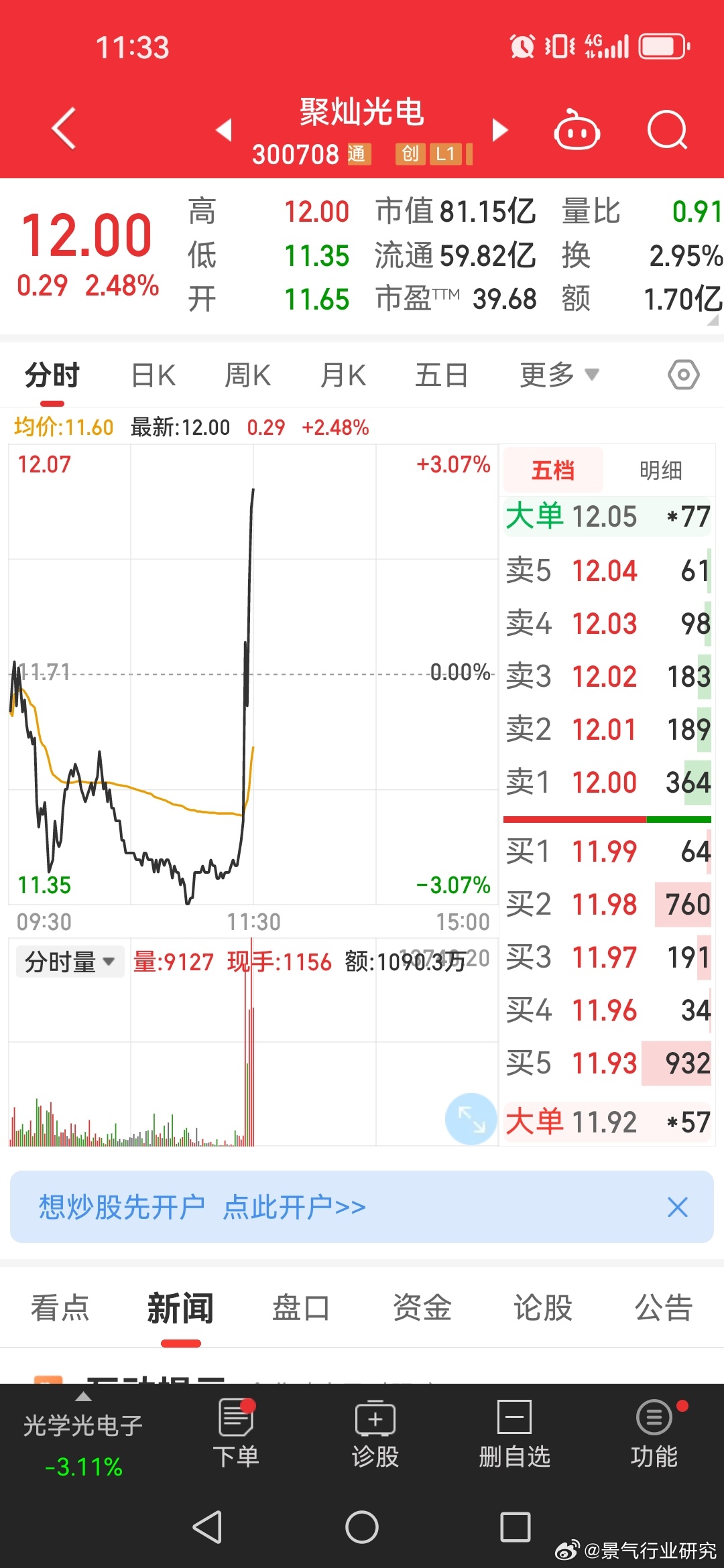Switch to the next stock
The image size is (724, 1568).
click(500, 129)
